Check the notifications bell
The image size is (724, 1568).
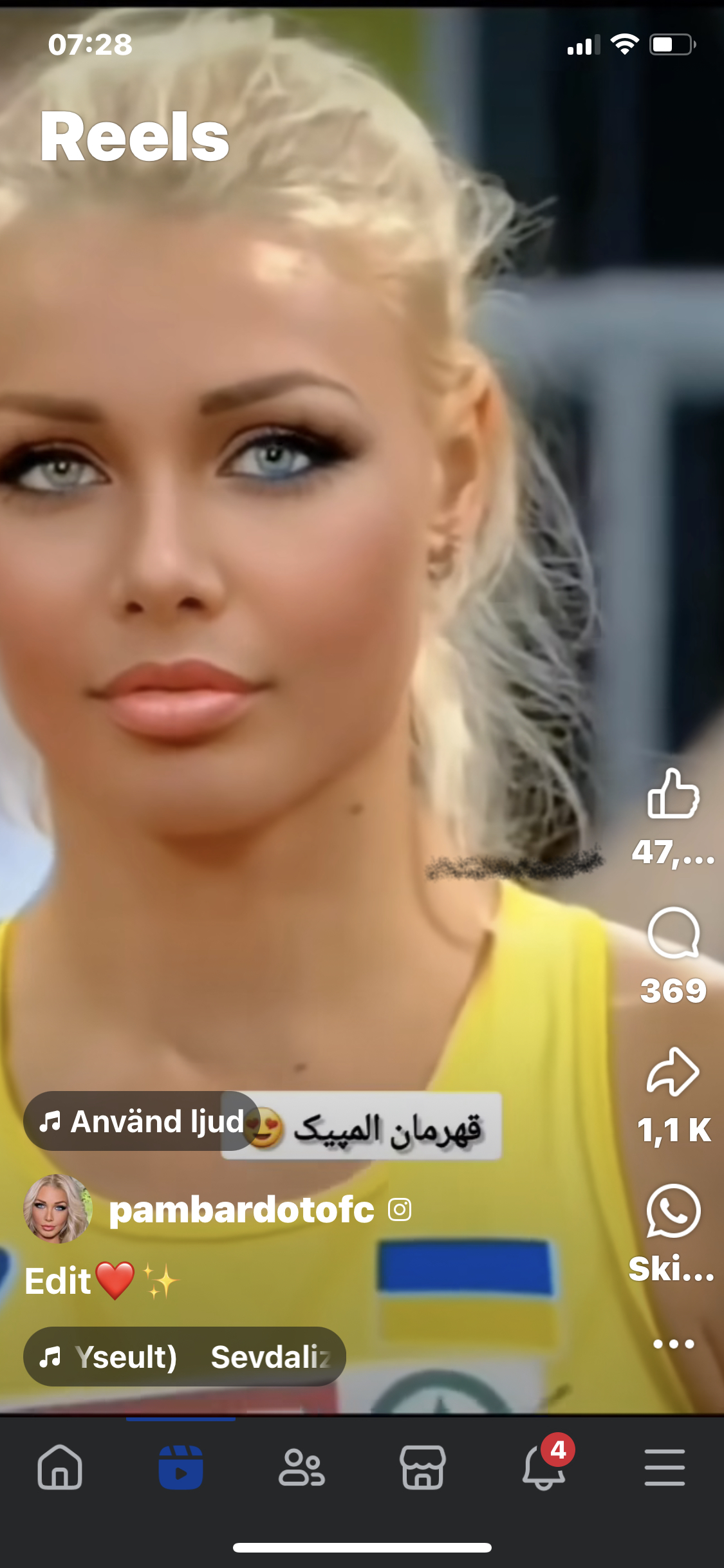(x=544, y=1468)
